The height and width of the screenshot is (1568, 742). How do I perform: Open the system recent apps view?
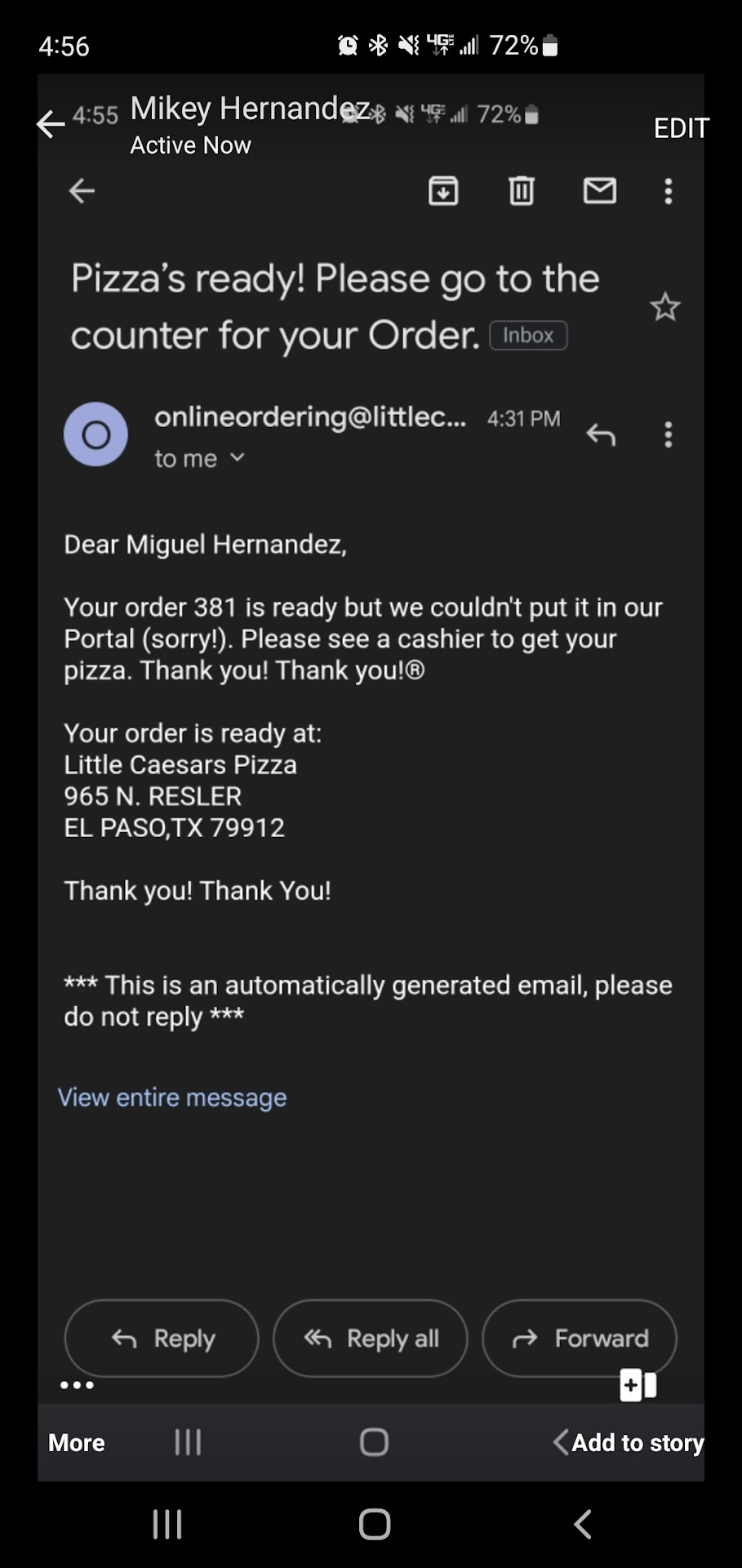(167, 1524)
